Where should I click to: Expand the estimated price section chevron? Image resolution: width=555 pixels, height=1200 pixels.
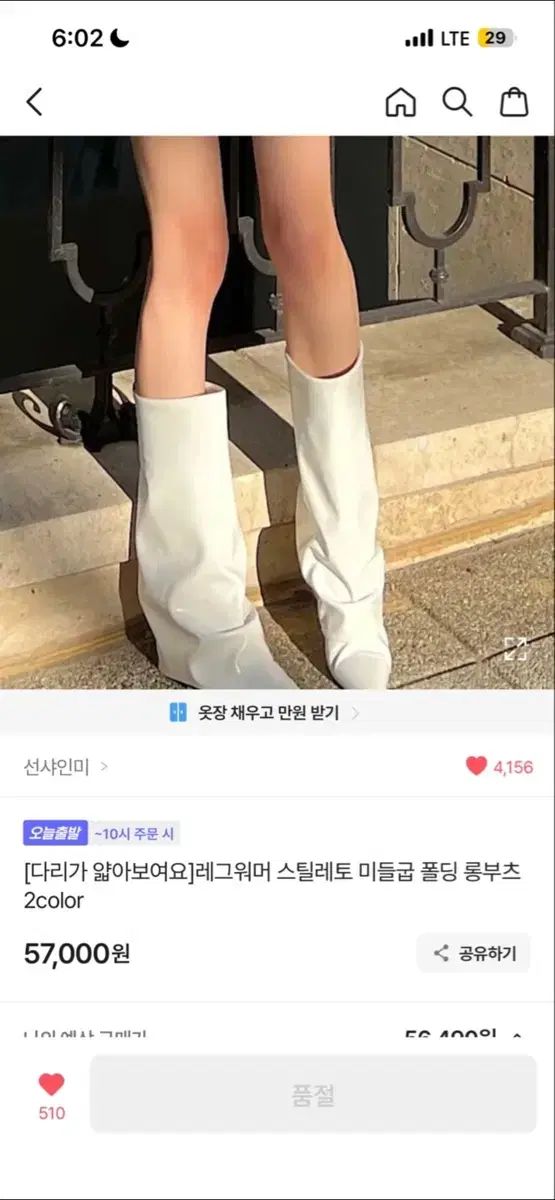(x=517, y=1038)
